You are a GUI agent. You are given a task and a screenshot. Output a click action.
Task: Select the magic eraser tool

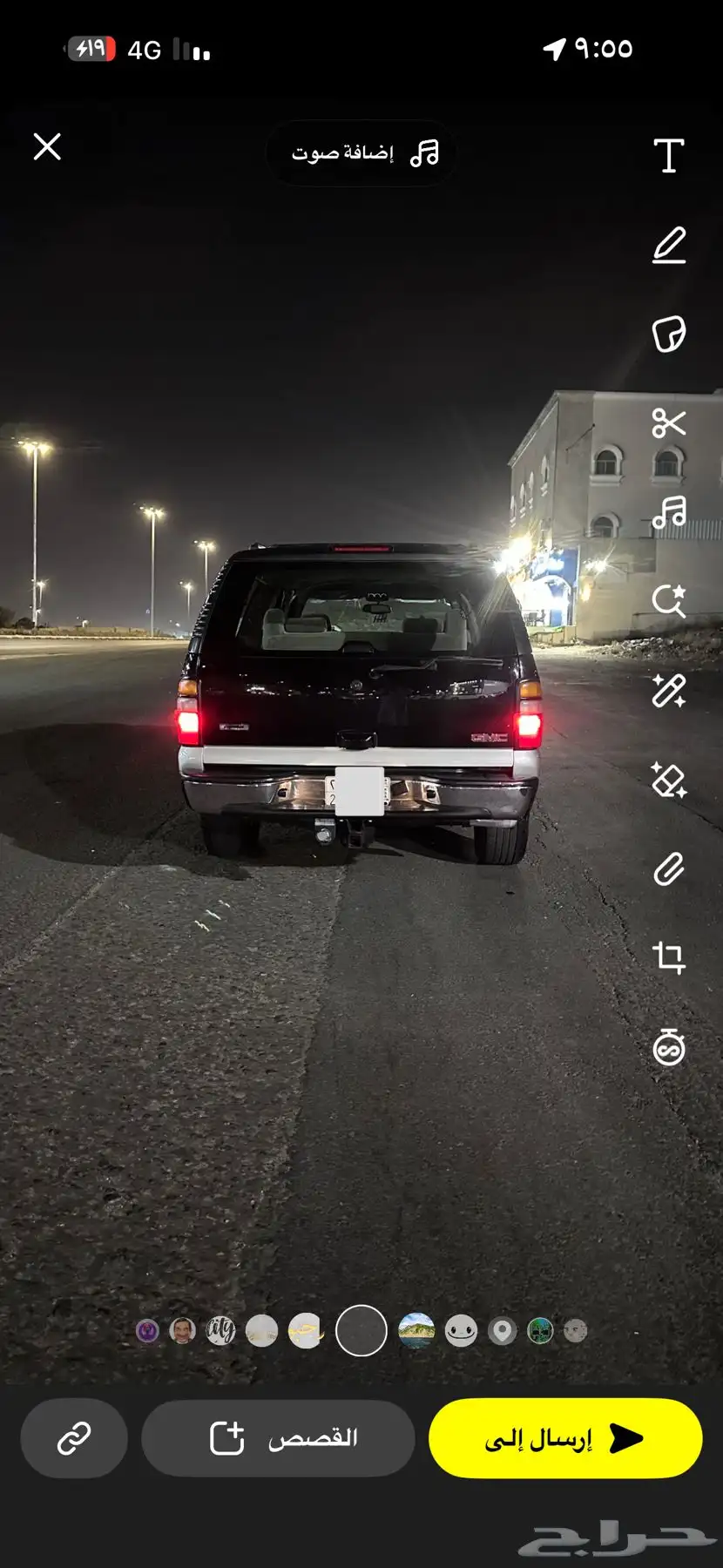click(669, 780)
